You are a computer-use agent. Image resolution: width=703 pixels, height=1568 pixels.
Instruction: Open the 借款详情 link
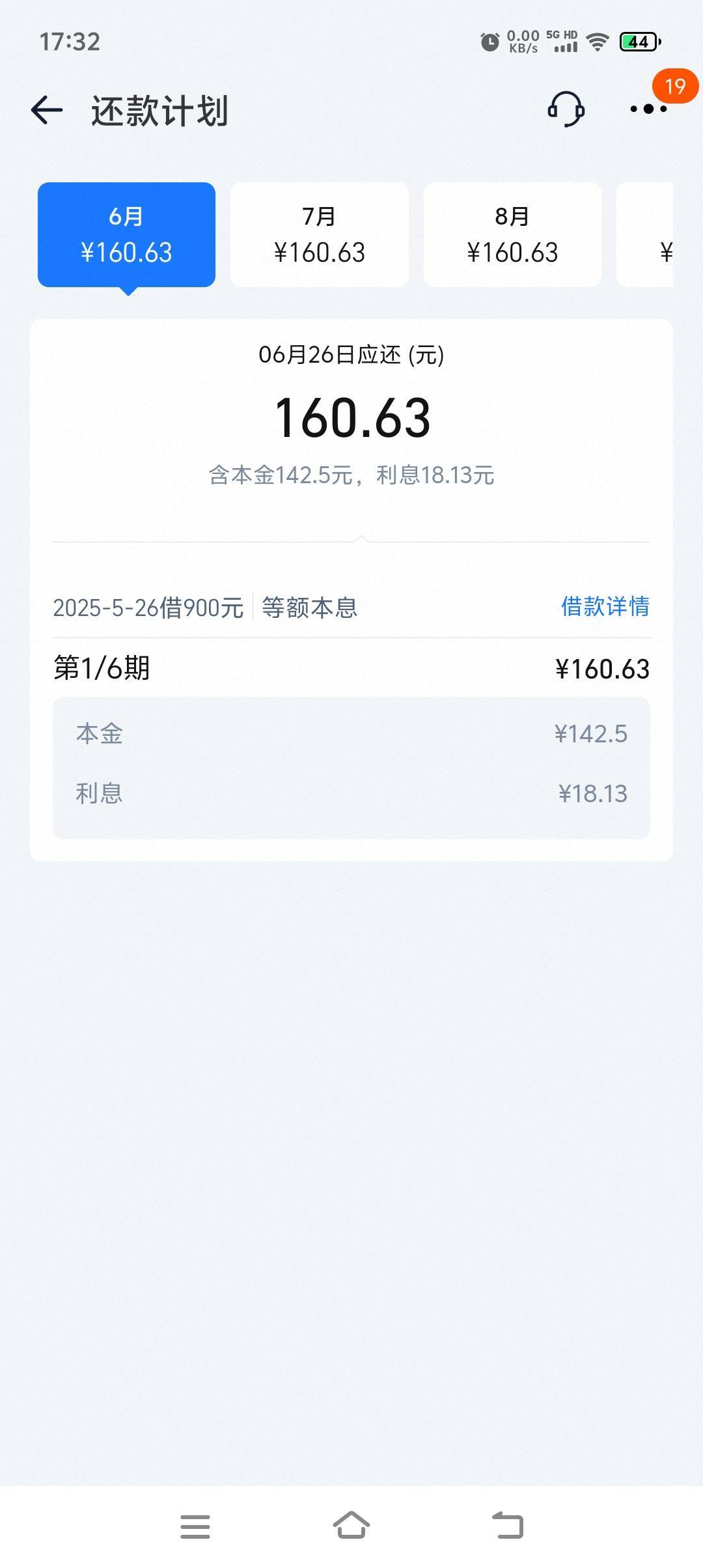click(x=605, y=607)
